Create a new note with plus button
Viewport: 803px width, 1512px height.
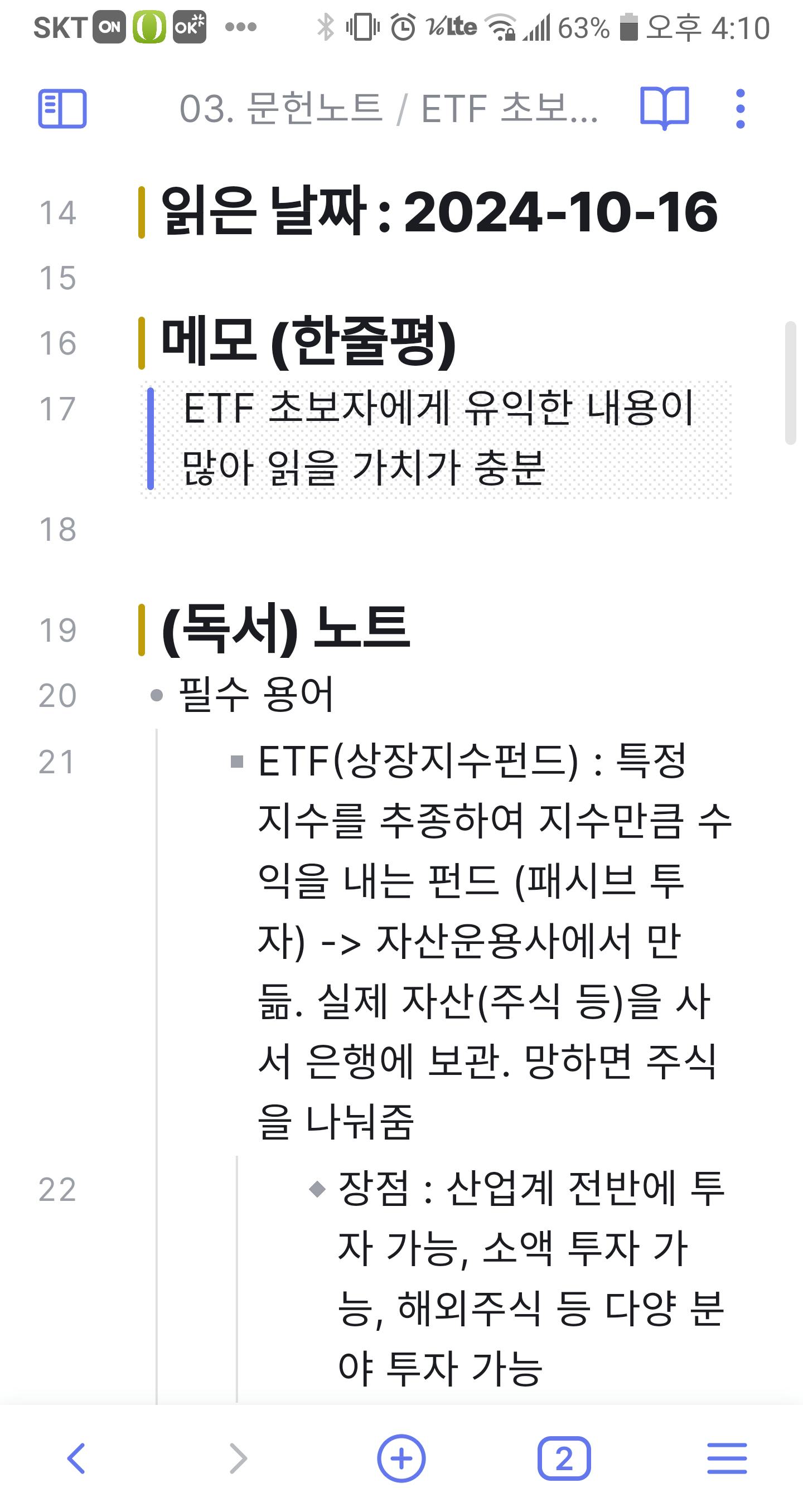click(x=401, y=1458)
